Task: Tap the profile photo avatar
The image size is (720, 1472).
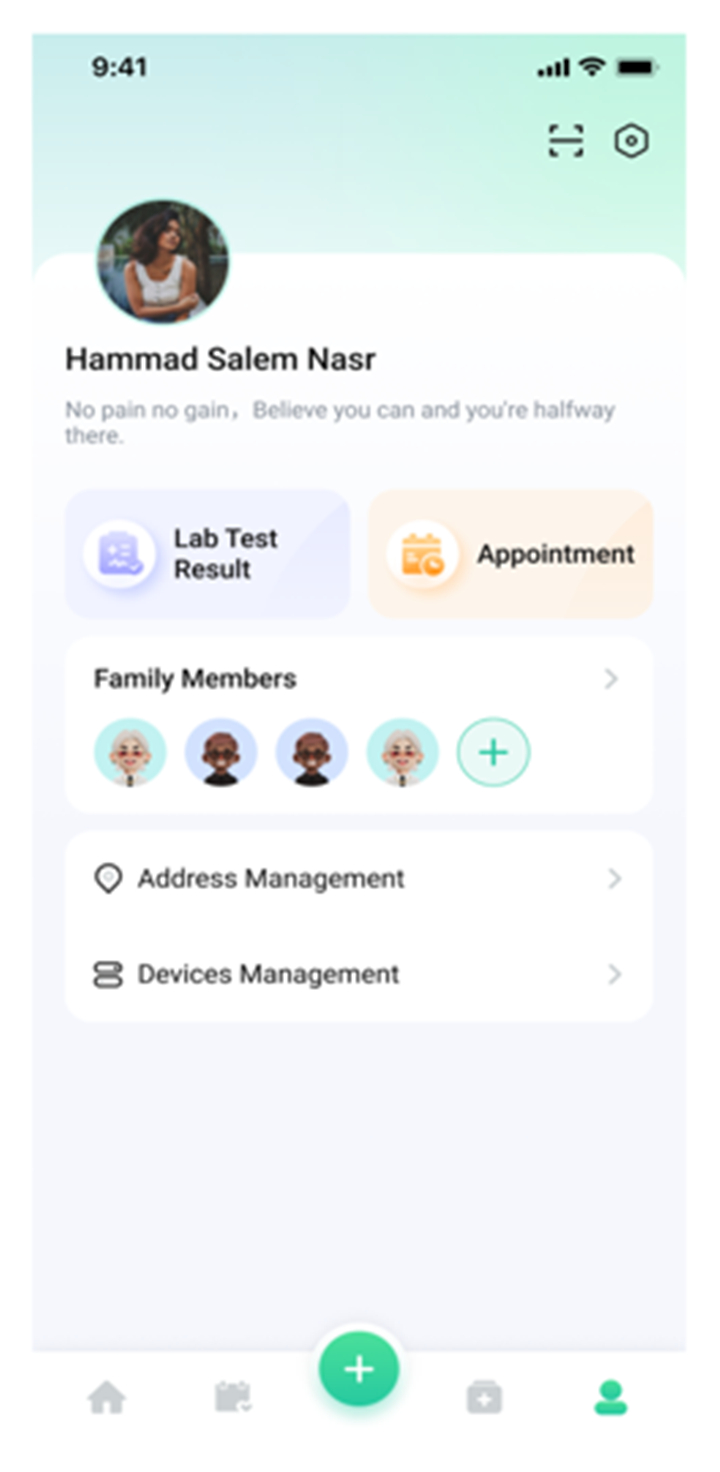Action: click(x=163, y=261)
